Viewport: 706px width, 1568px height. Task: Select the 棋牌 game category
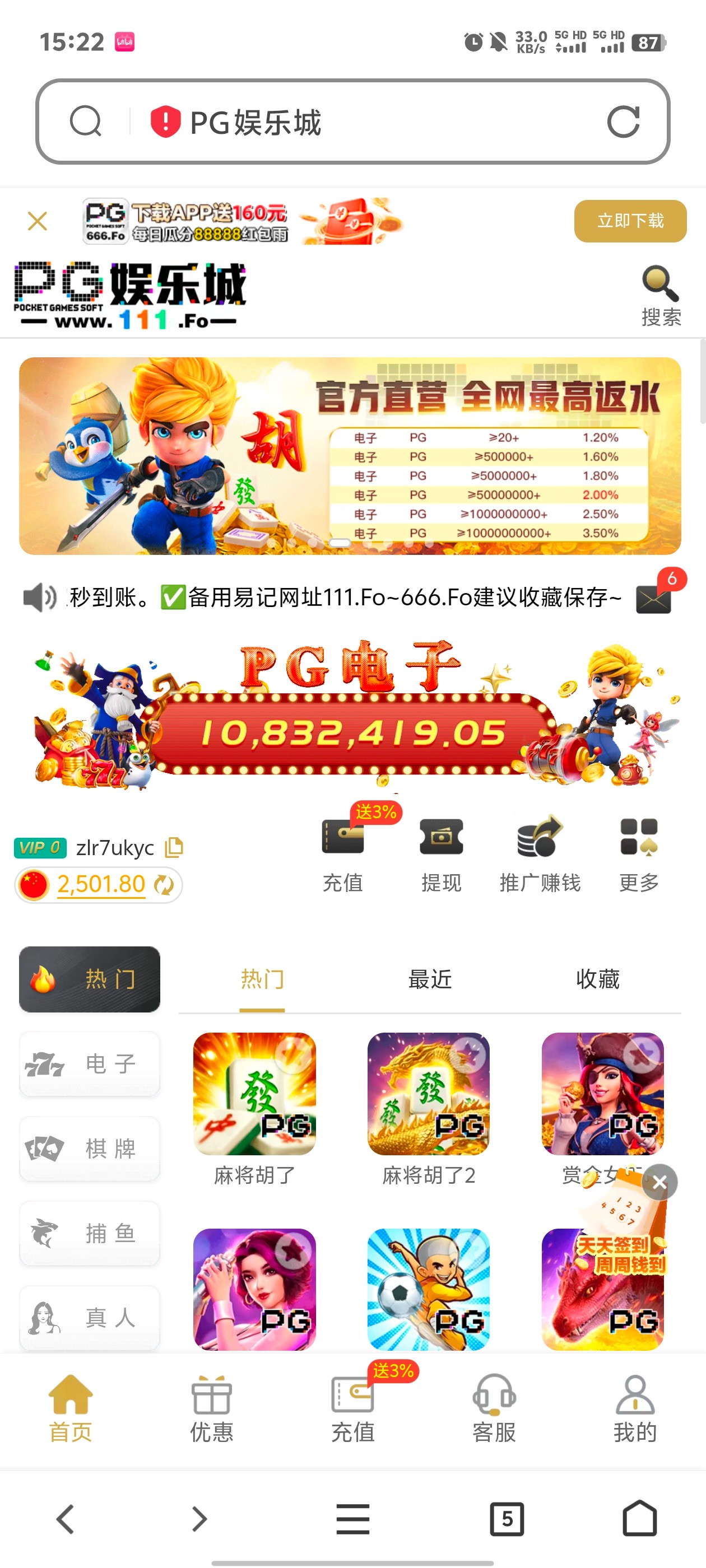click(90, 1148)
